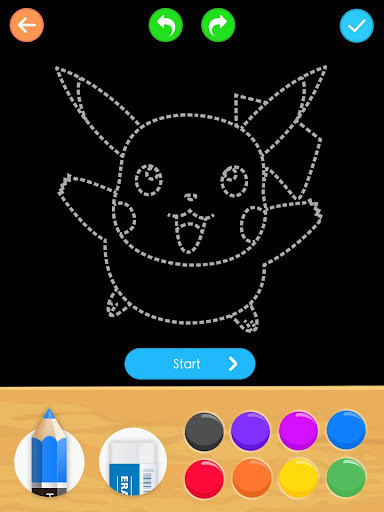Screen dimensions: 384x512
Task: Choose the blue color swatch
Action: tap(346, 430)
